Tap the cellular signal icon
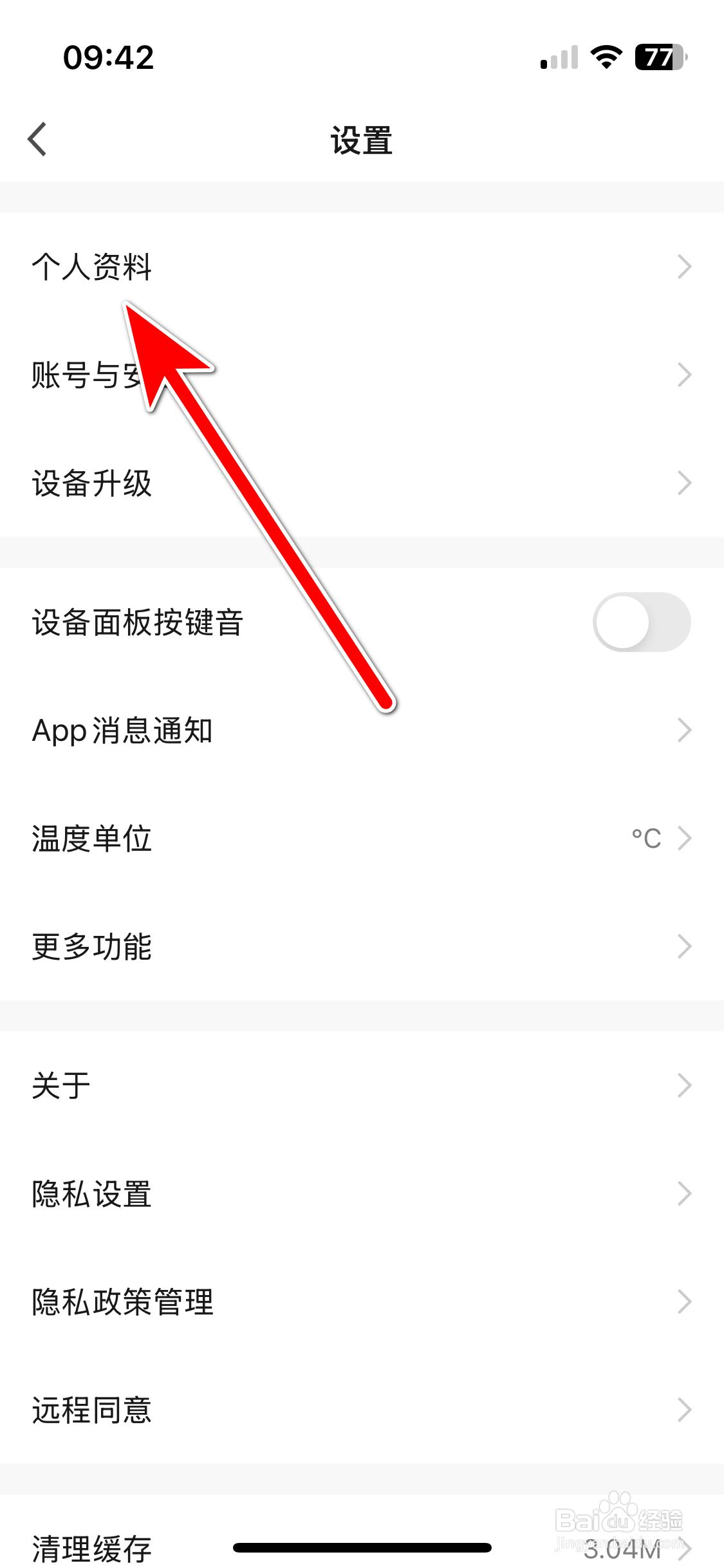Image resolution: width=724 pixels, height=1568 pixels. 557,57
